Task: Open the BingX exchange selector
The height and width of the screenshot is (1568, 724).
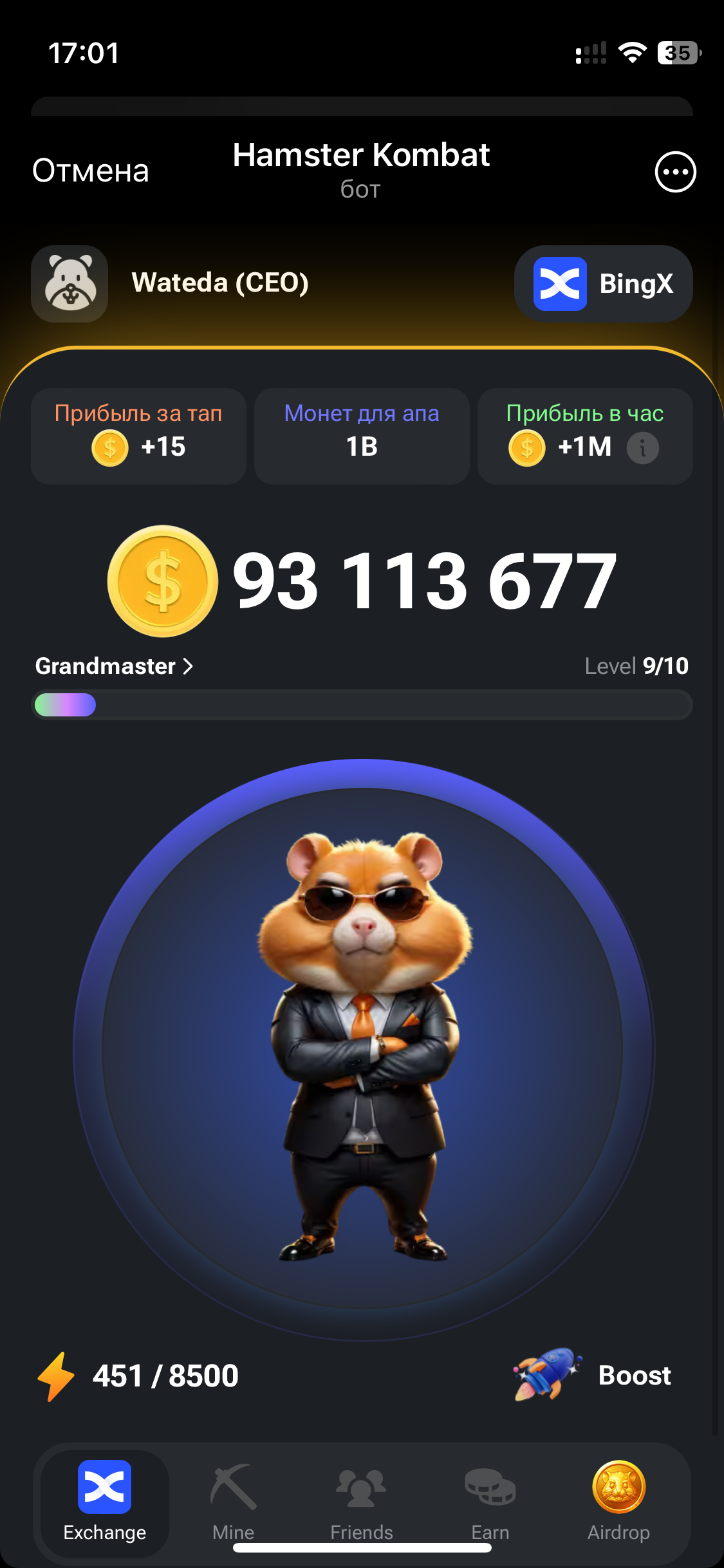Action: 603,284
